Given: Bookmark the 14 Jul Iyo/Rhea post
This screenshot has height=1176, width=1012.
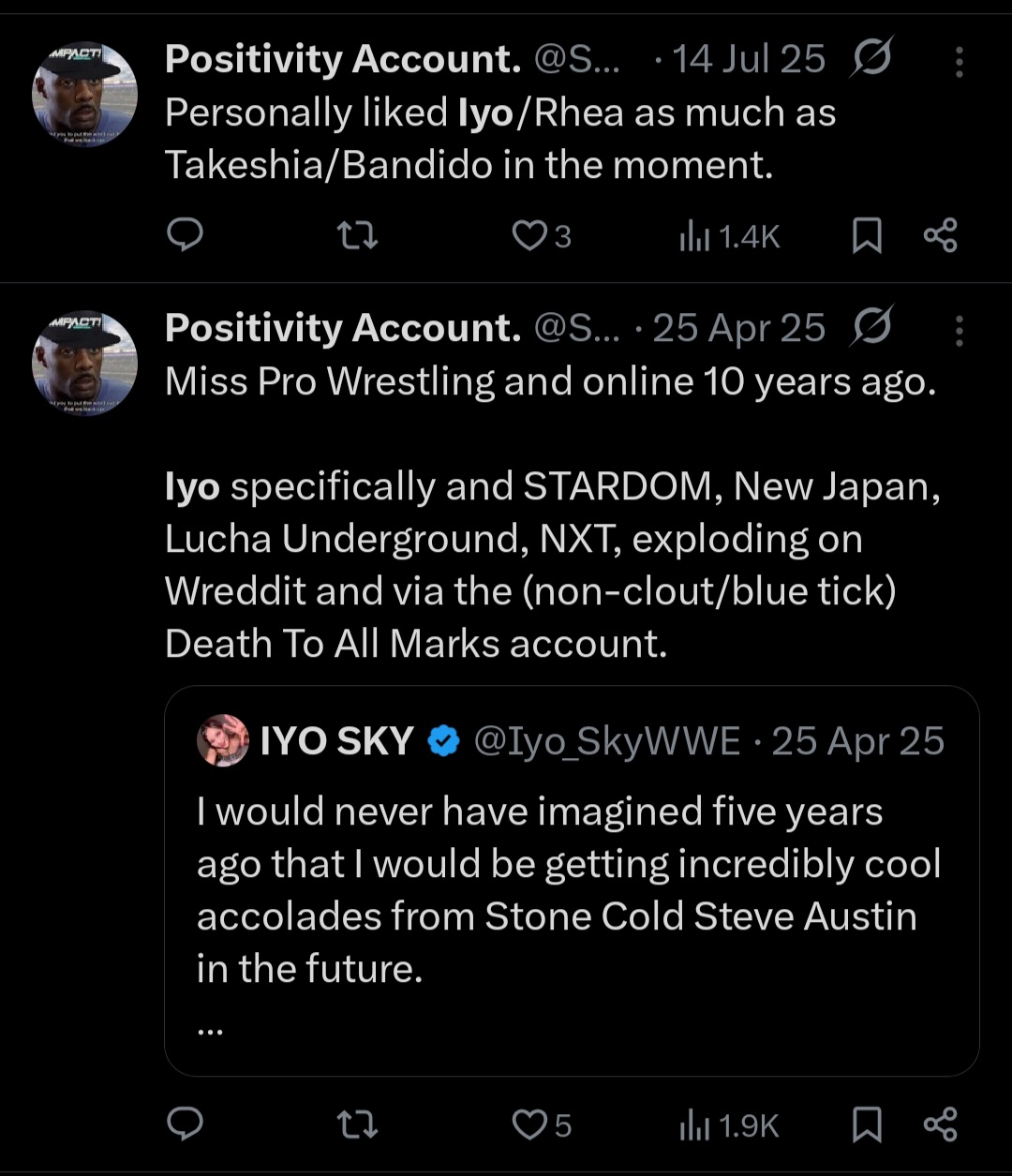Looking at the screenshot, I should (867, 235).
